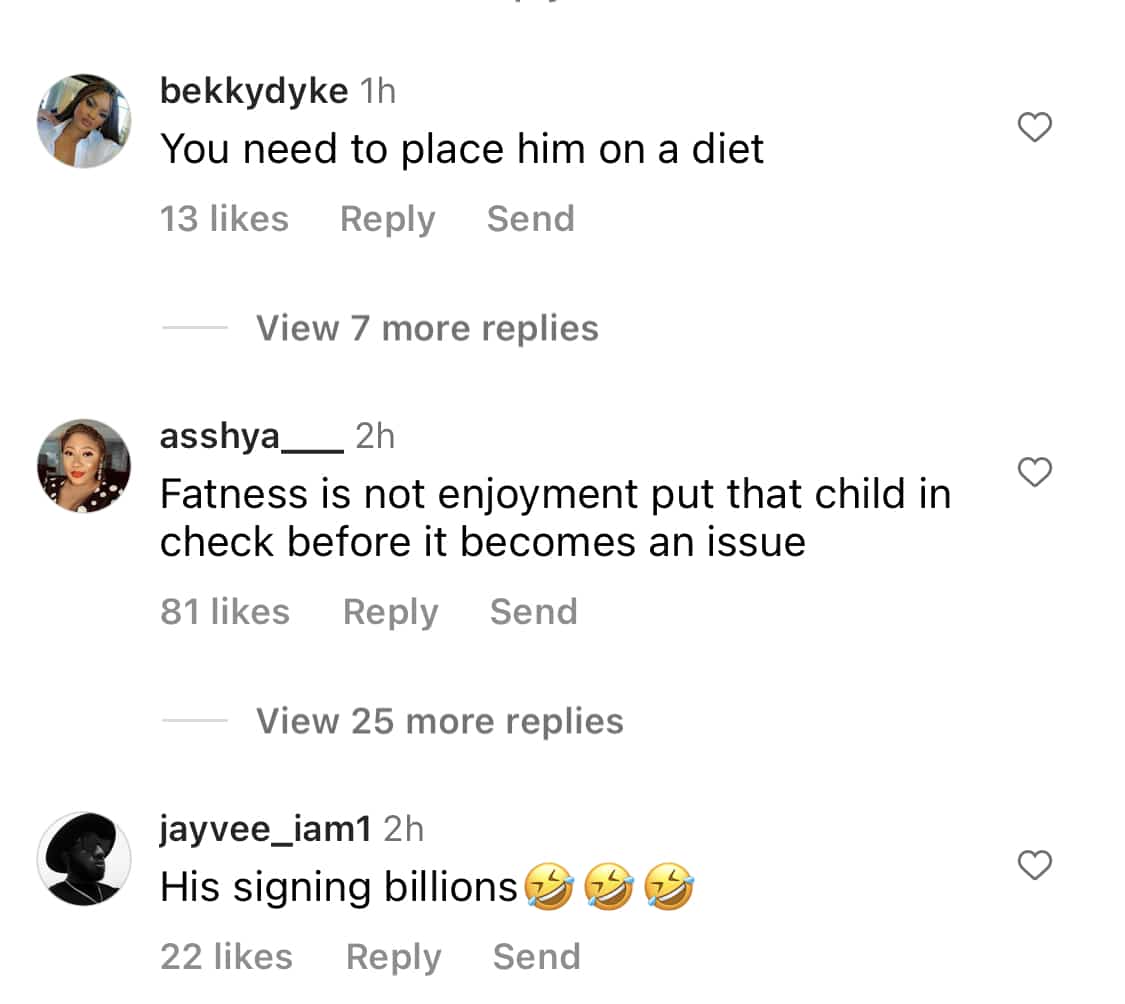Open jayvee_iam1's profile picture
The width and height of the screenshot is (1125, 1004).
(x=84, y=858)
